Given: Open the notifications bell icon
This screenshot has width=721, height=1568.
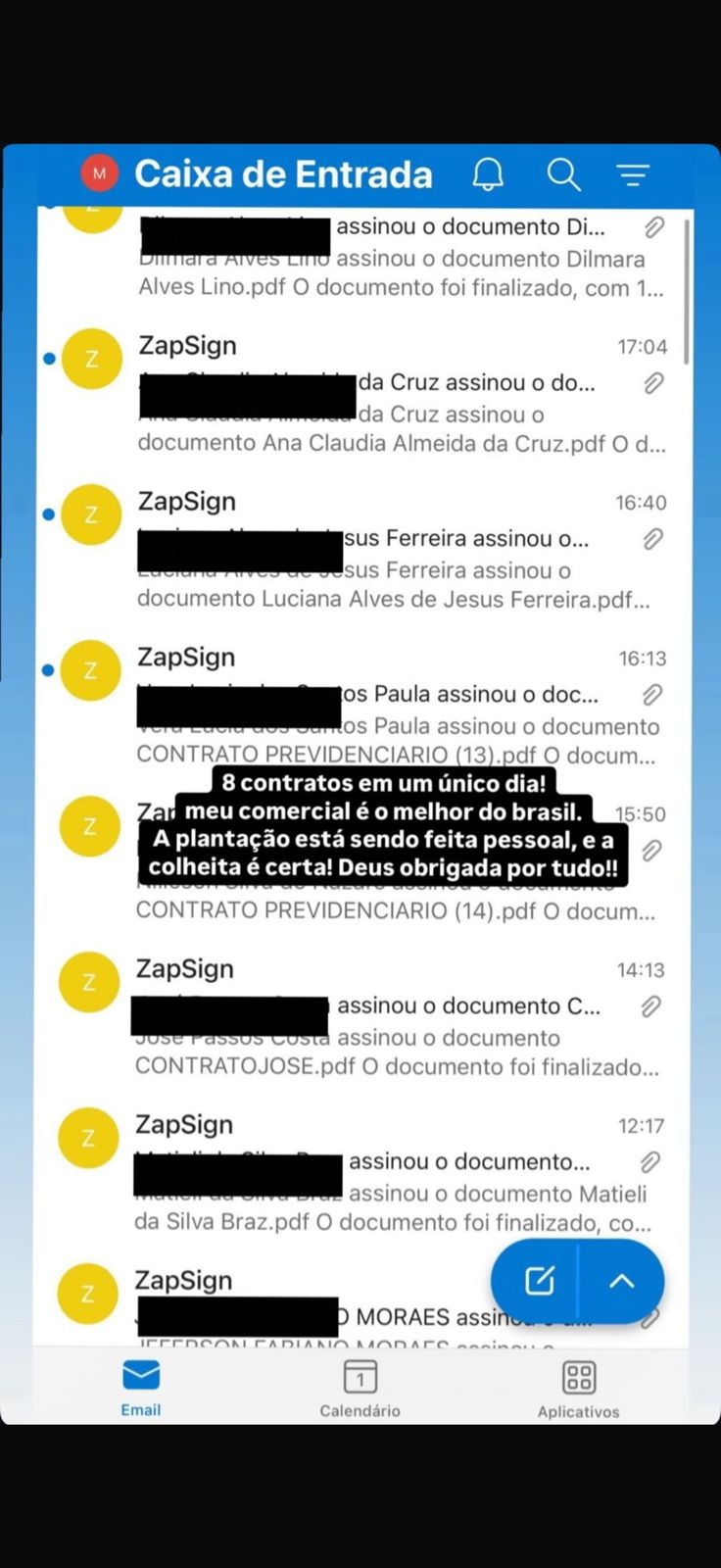Looking at the screenshot, I should [488, 173].
